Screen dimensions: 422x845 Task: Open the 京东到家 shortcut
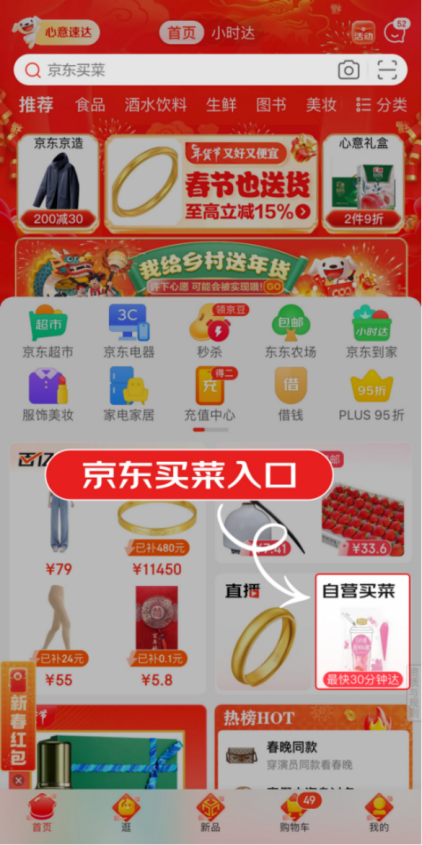click(371, 333)
